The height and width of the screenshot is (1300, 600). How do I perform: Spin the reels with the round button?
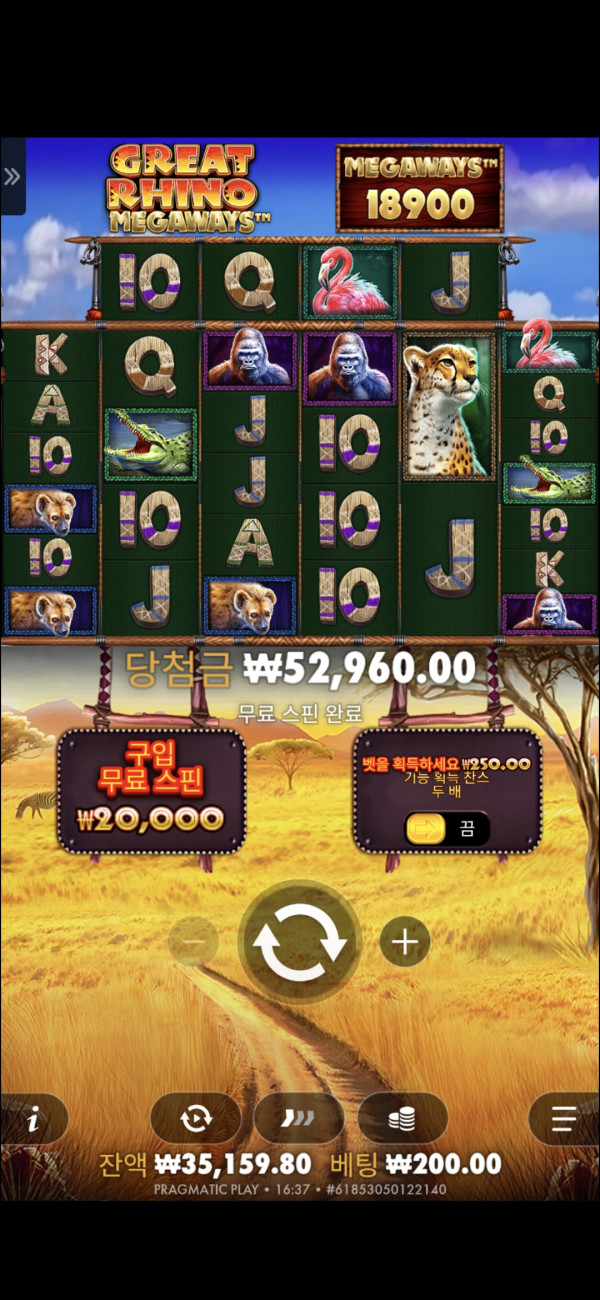point(299,942)
